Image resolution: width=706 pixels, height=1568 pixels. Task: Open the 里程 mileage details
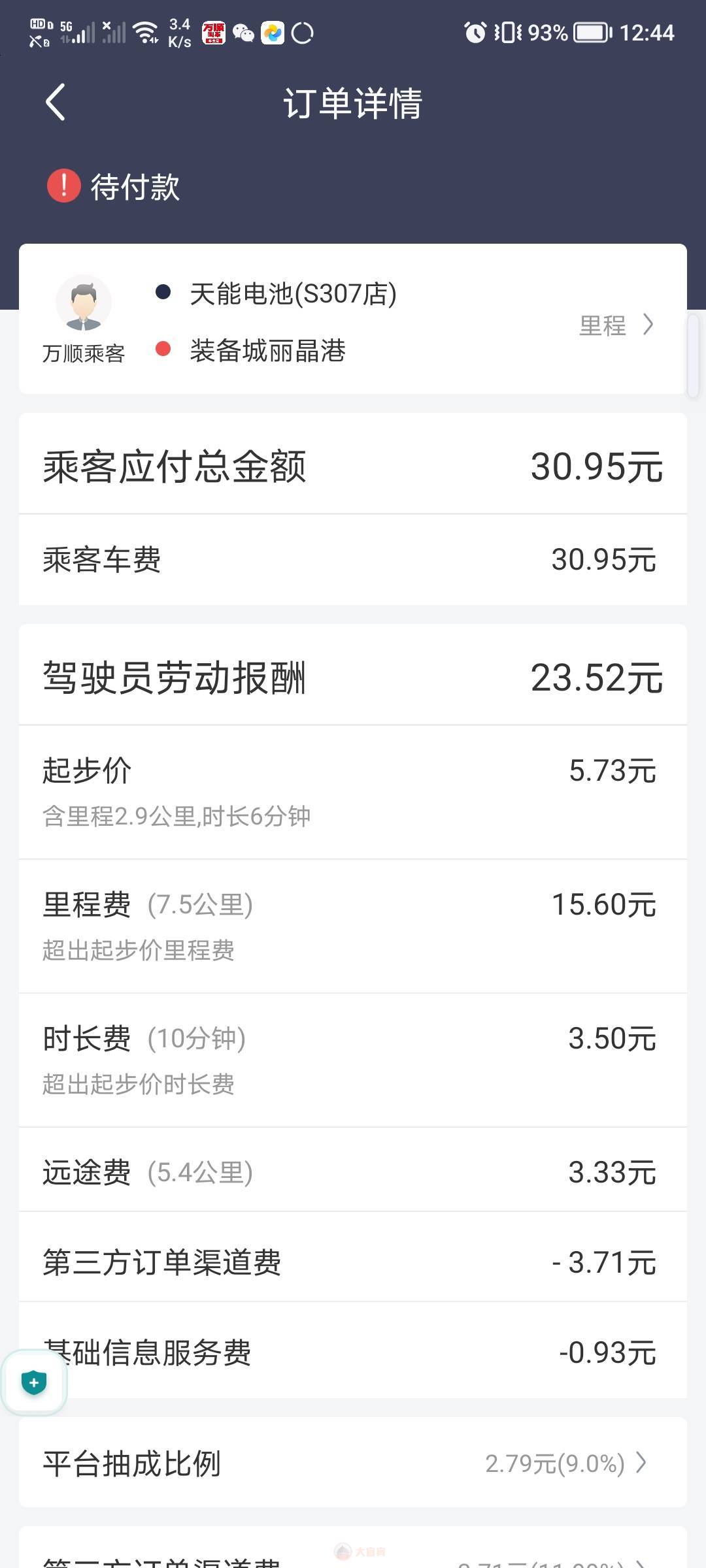point(616,325)
